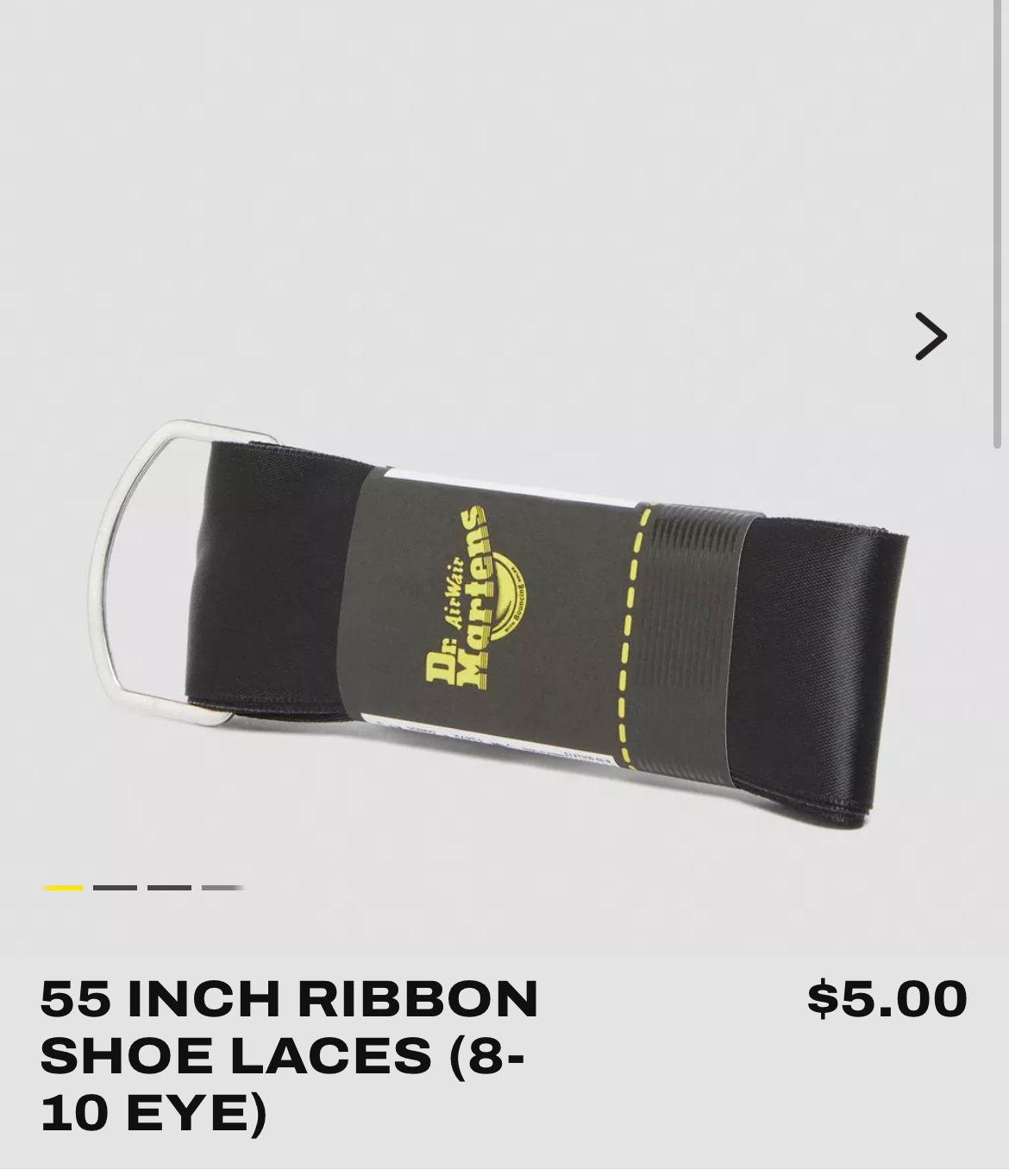Viewport: 1009px width, 1176px height.
Task: Show the next product image
Action: pyautogui.click(x=931, y=336)
